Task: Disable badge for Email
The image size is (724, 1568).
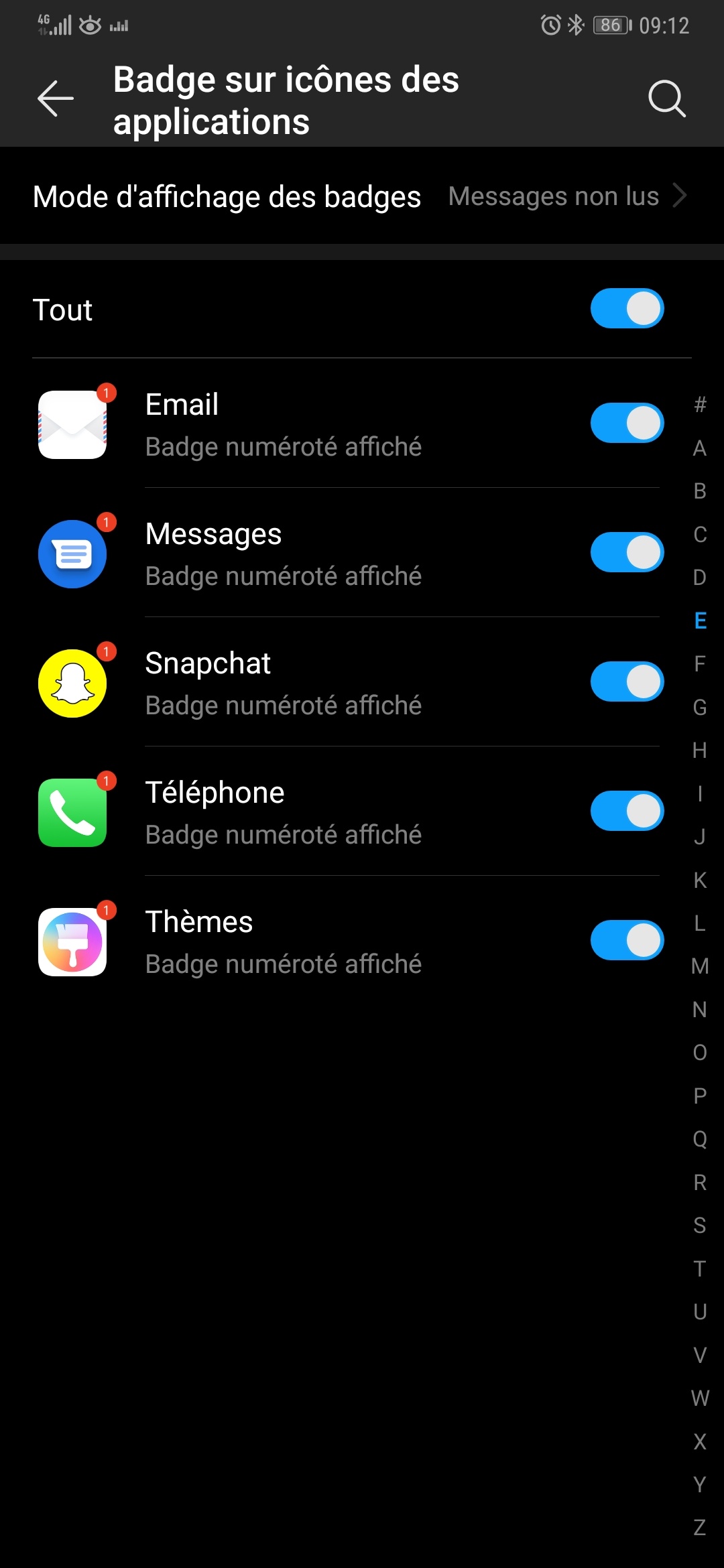Action: pos(627,423)
